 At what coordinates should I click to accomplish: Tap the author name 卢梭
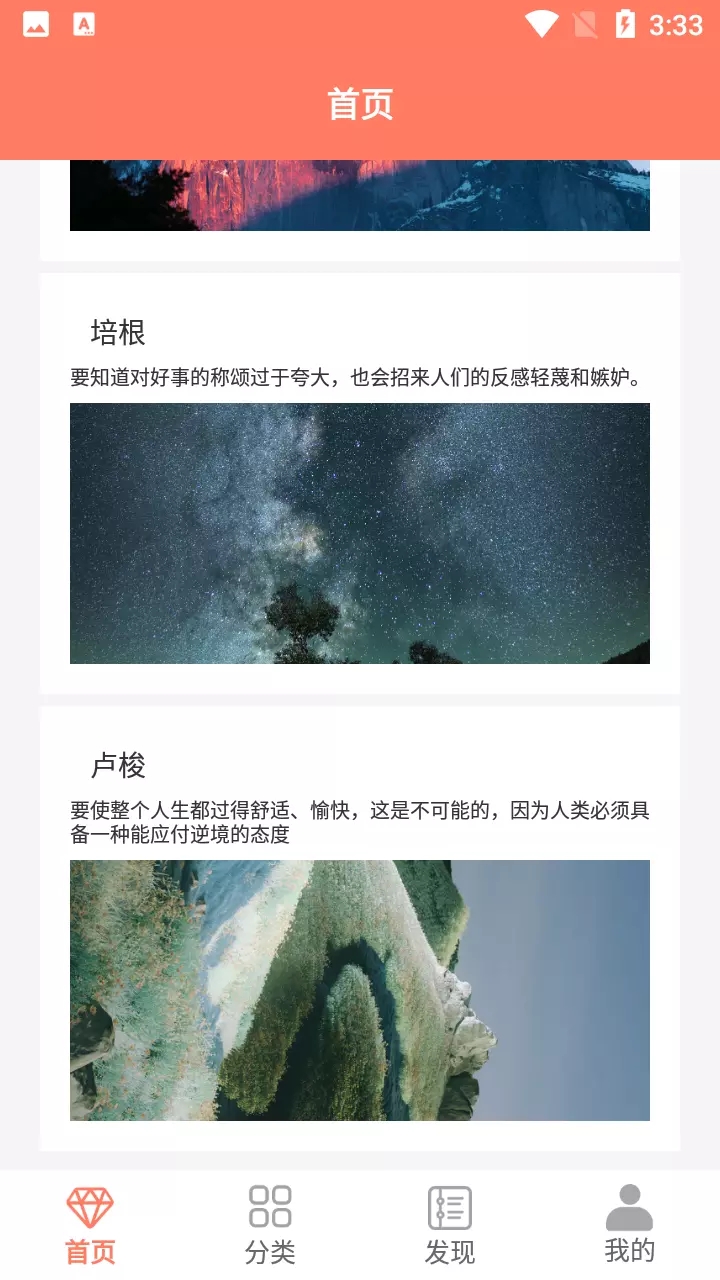[120, 765]
